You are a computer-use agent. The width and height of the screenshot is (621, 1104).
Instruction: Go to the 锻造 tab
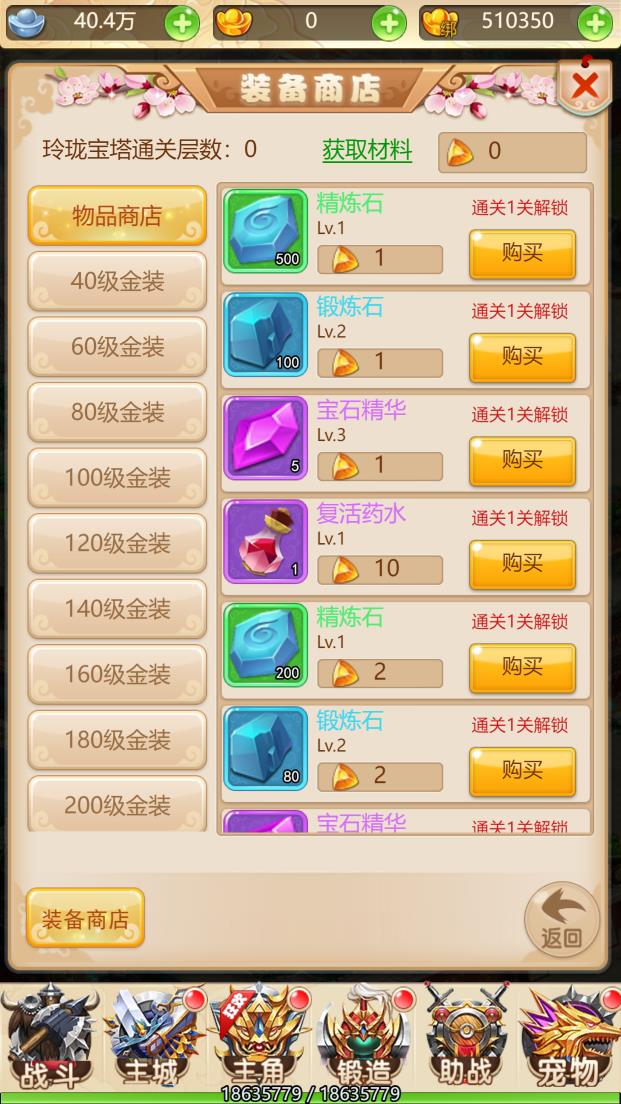coord(362,1040)
